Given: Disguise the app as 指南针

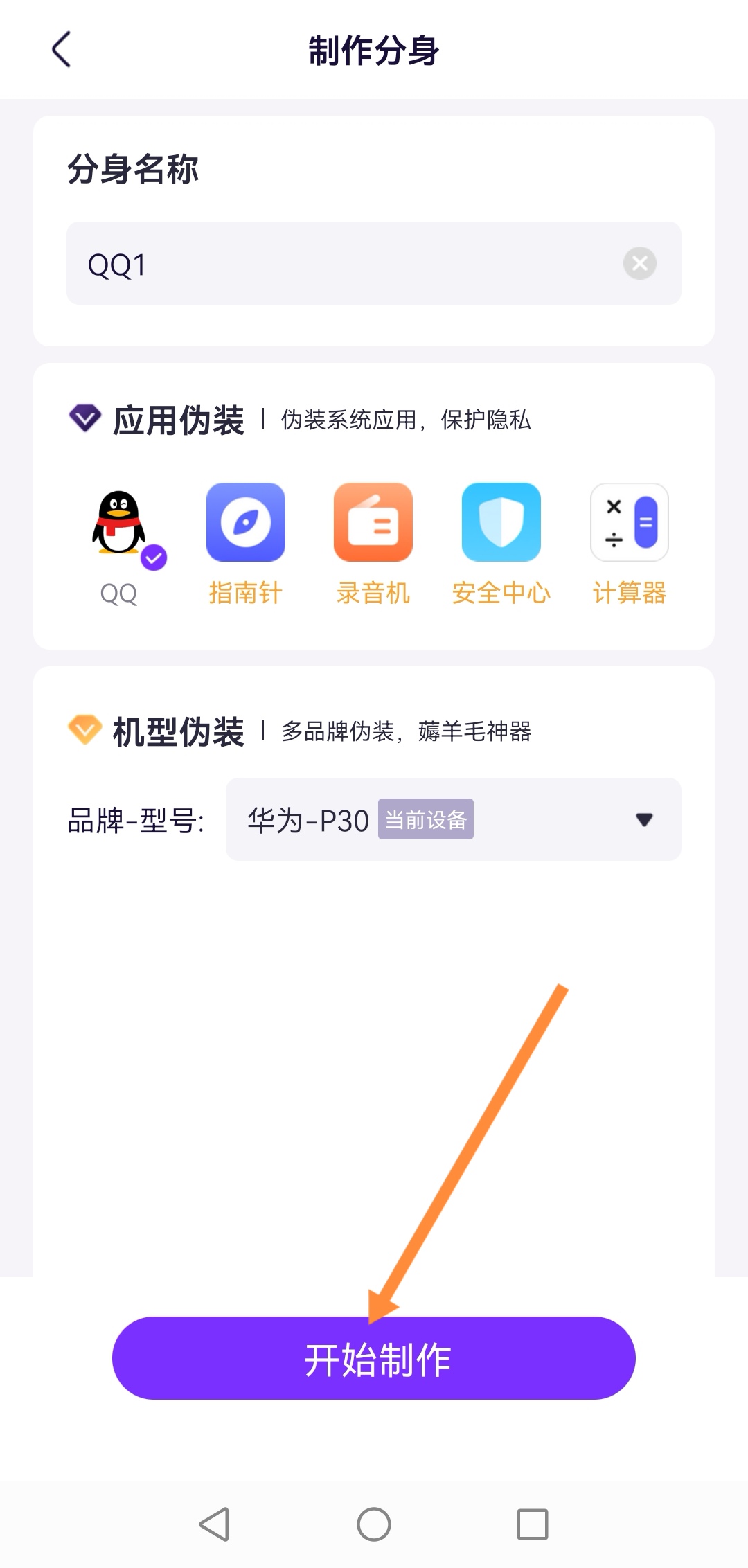Looking at the screenshot, I should coord(246,523).
